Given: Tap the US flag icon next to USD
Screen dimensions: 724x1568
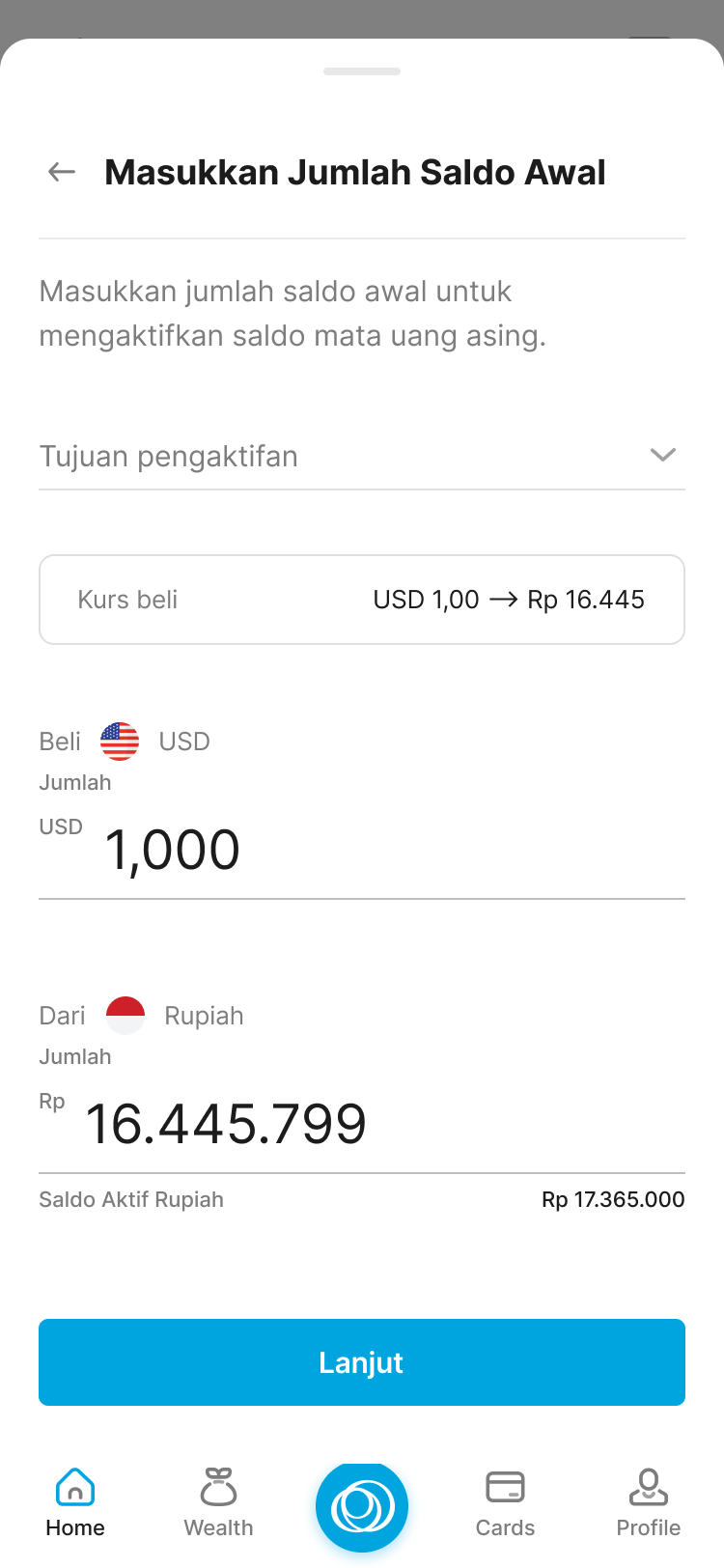Looking at the screenshot, I should (x=120, y=741).
